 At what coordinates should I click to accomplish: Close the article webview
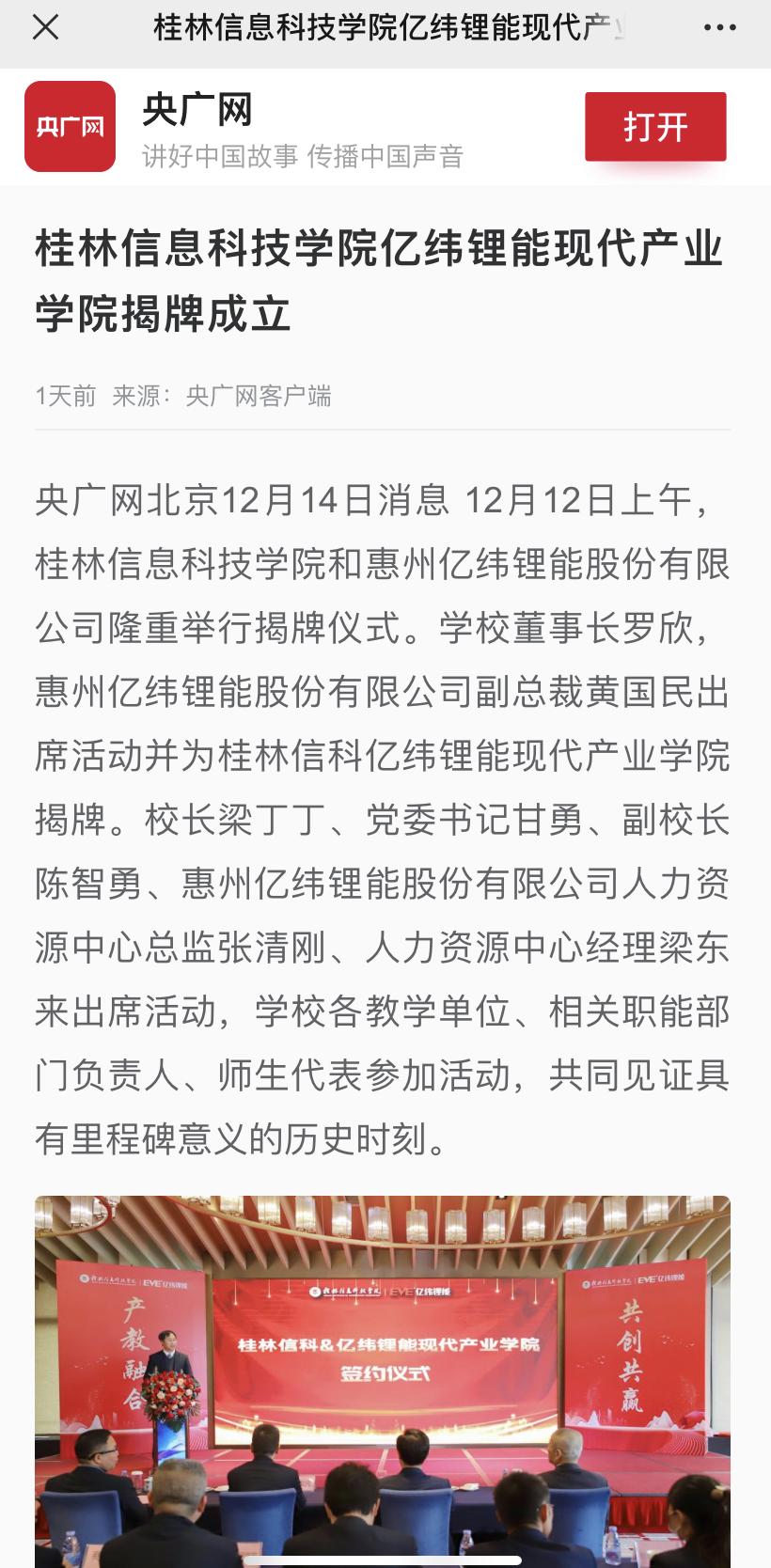(45, 28)
